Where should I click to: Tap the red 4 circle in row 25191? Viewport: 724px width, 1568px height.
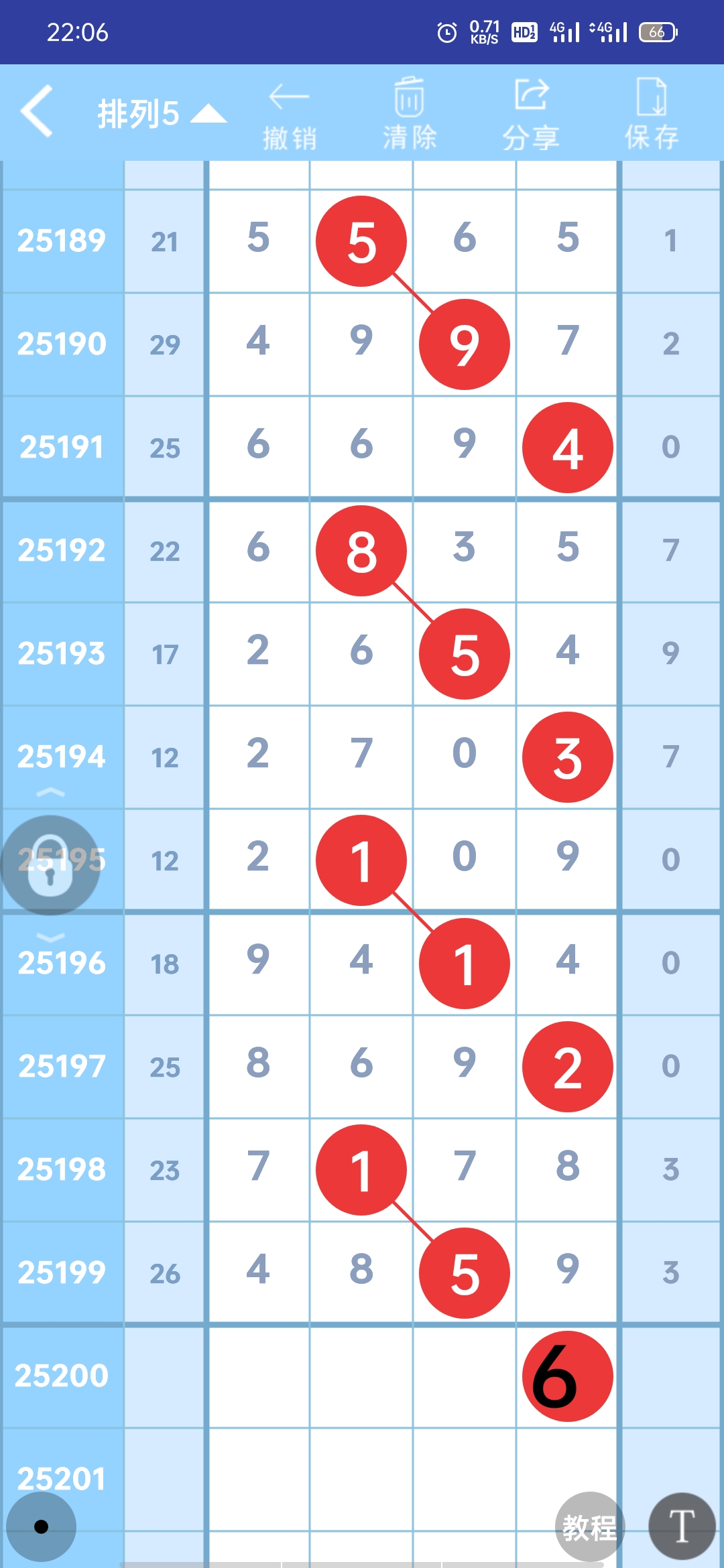[567, 447]
